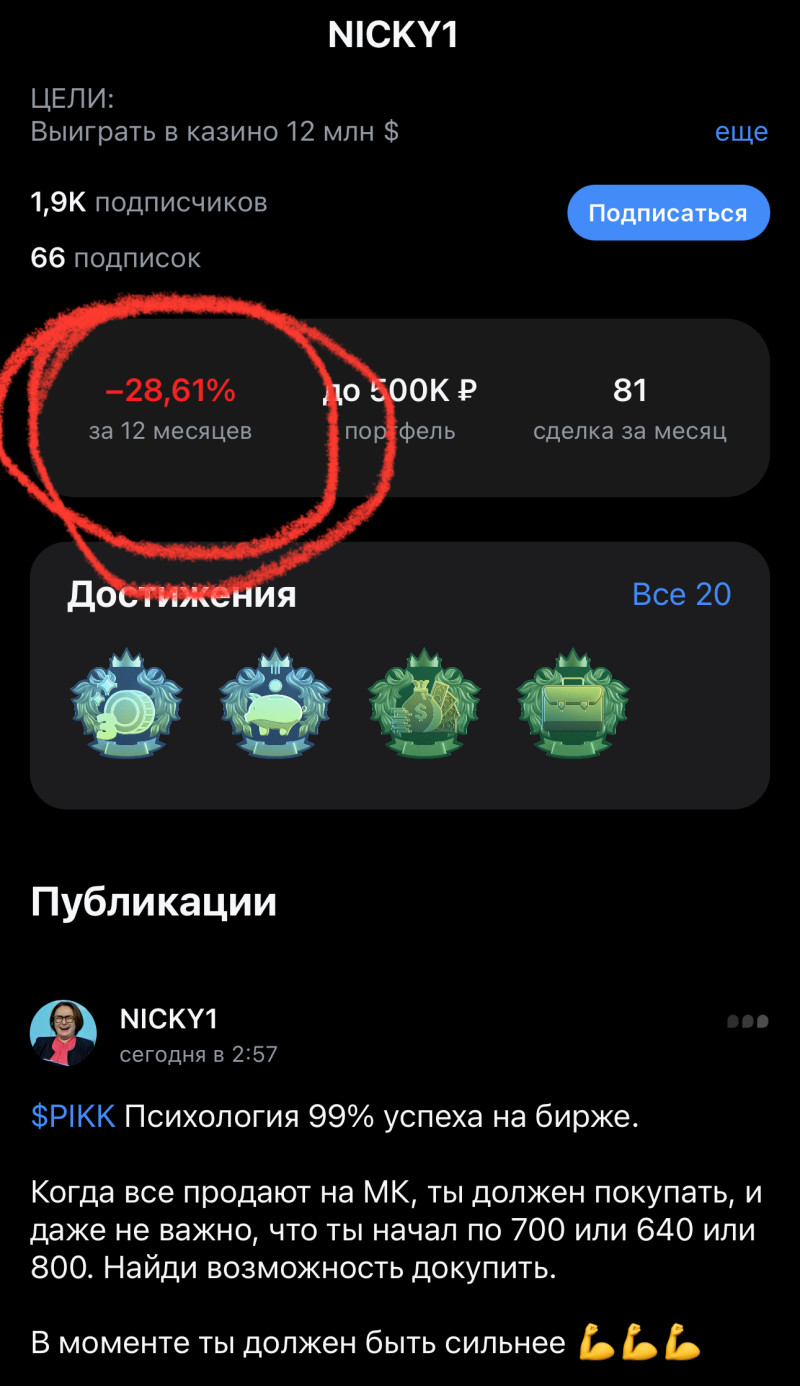Open the piggy bank achievement badge

click(x=275, y=704)
